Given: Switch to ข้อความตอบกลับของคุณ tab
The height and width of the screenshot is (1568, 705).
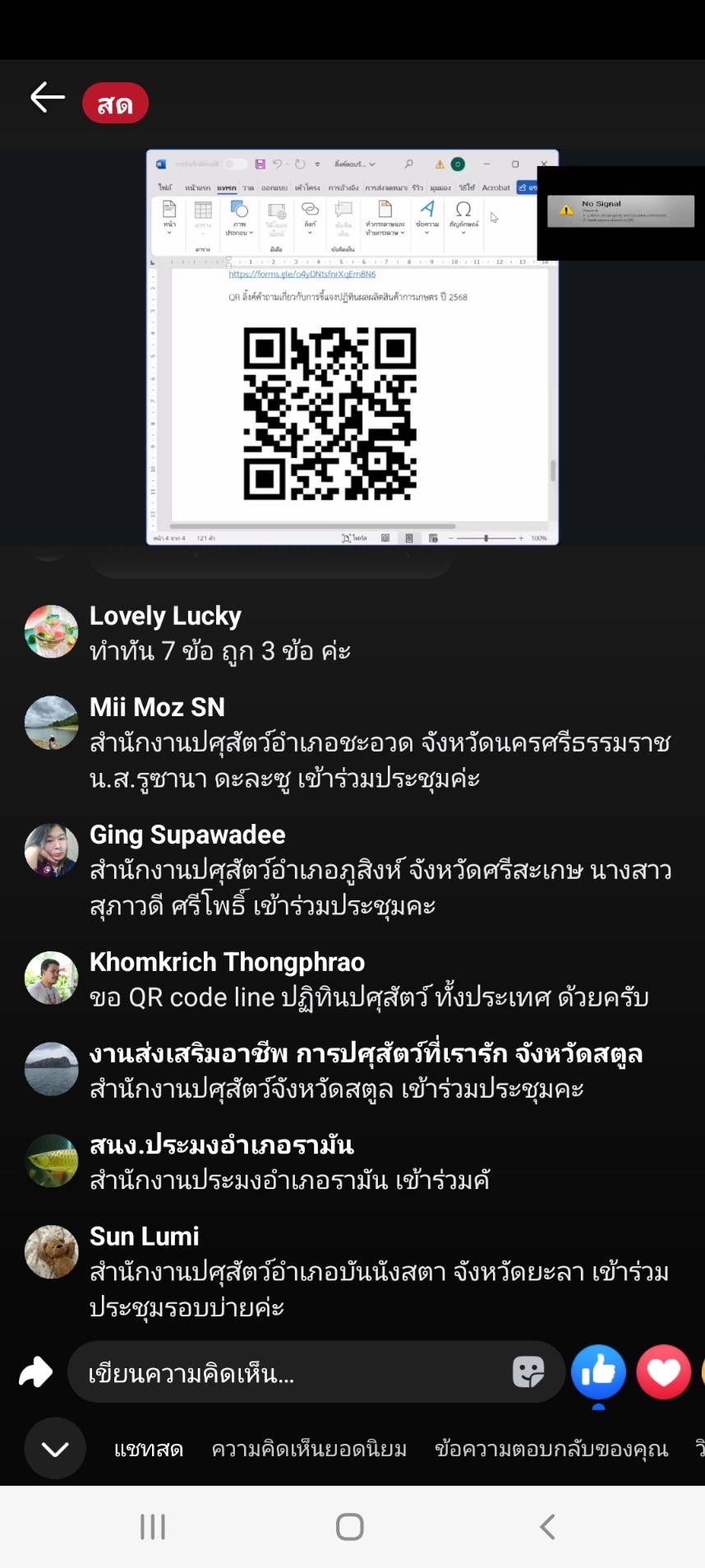Looking at the screenshot, I should point(551,1449).
